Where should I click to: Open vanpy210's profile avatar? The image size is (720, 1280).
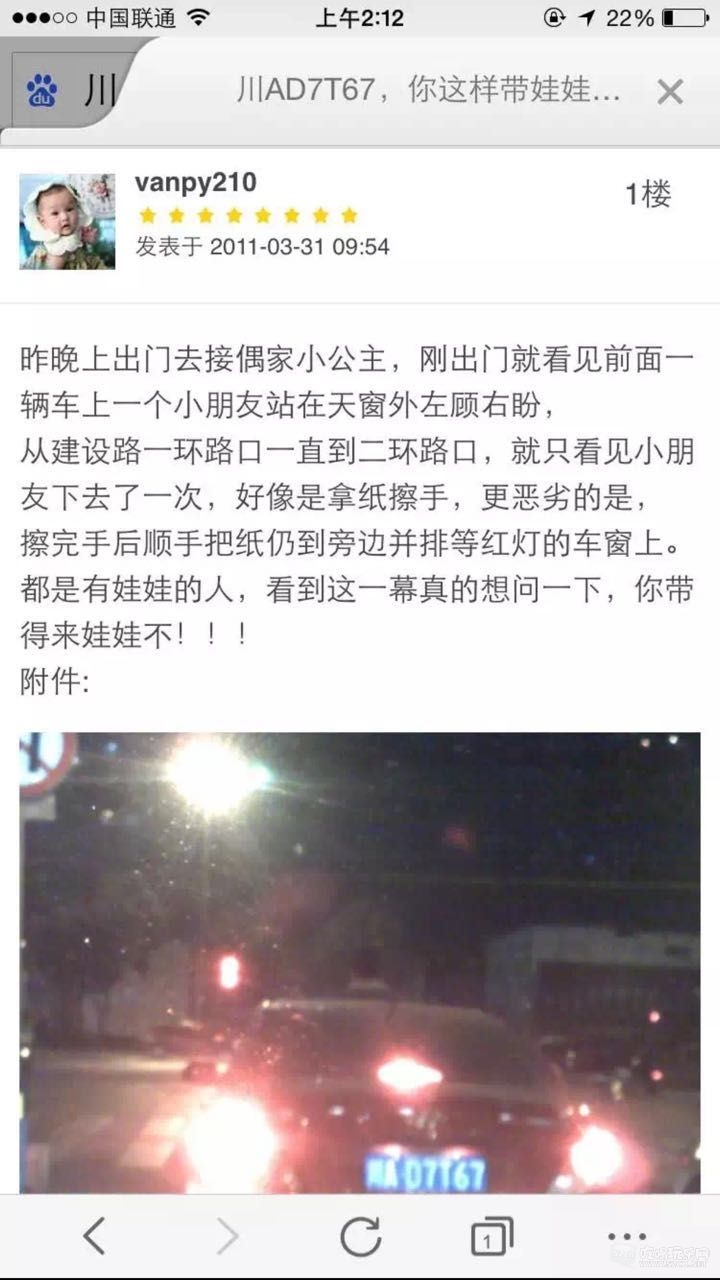pyautogui.click(x=67, y=222)
